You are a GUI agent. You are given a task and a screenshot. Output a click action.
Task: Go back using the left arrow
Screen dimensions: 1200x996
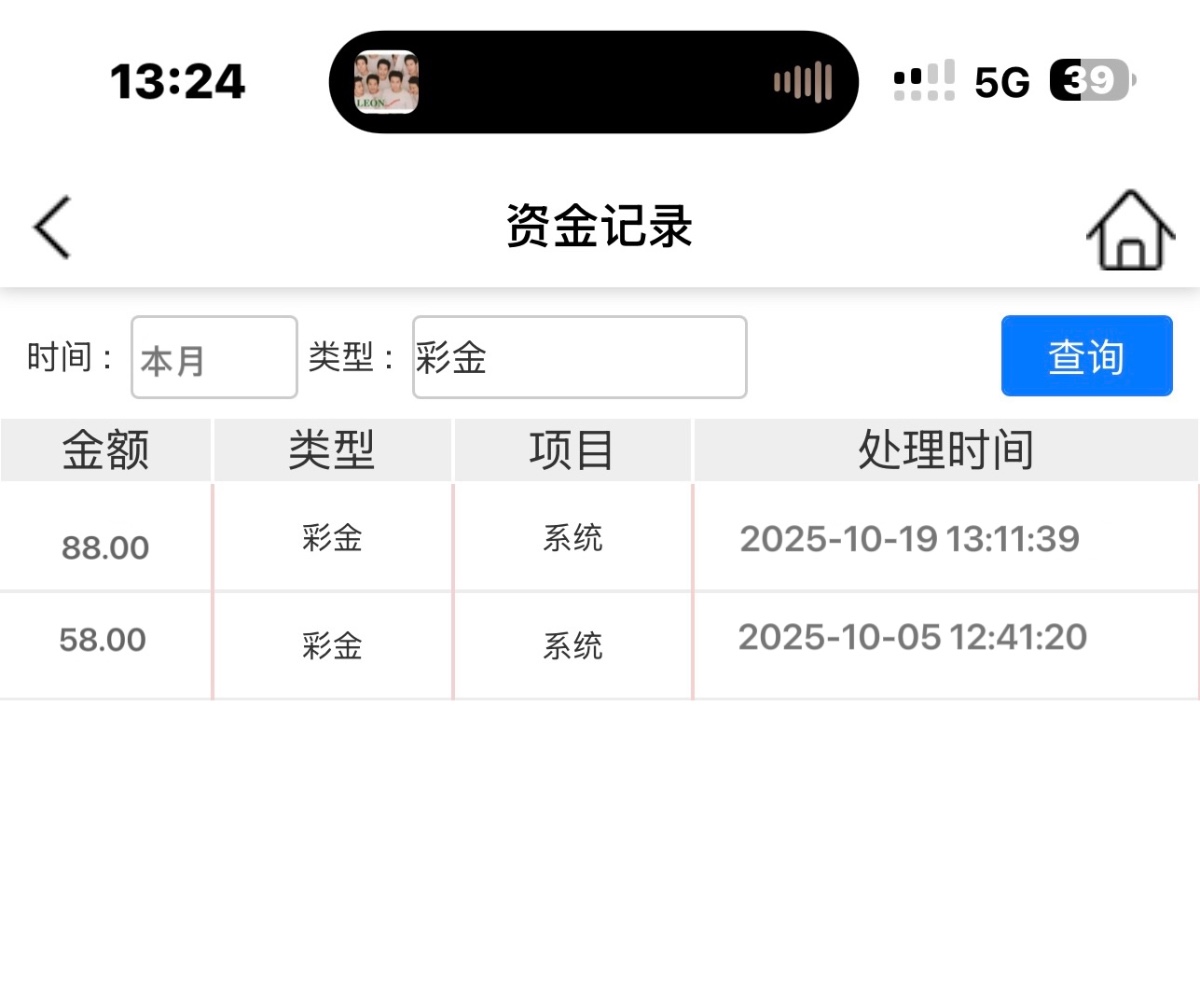click(x=52, y=228)
